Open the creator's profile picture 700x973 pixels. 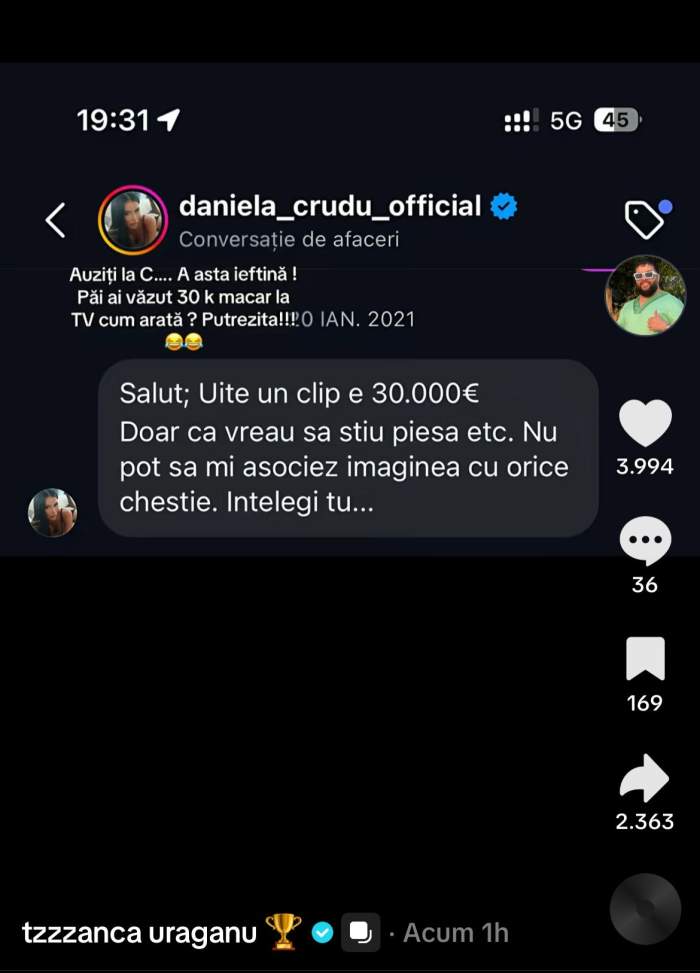pos(645,296)
